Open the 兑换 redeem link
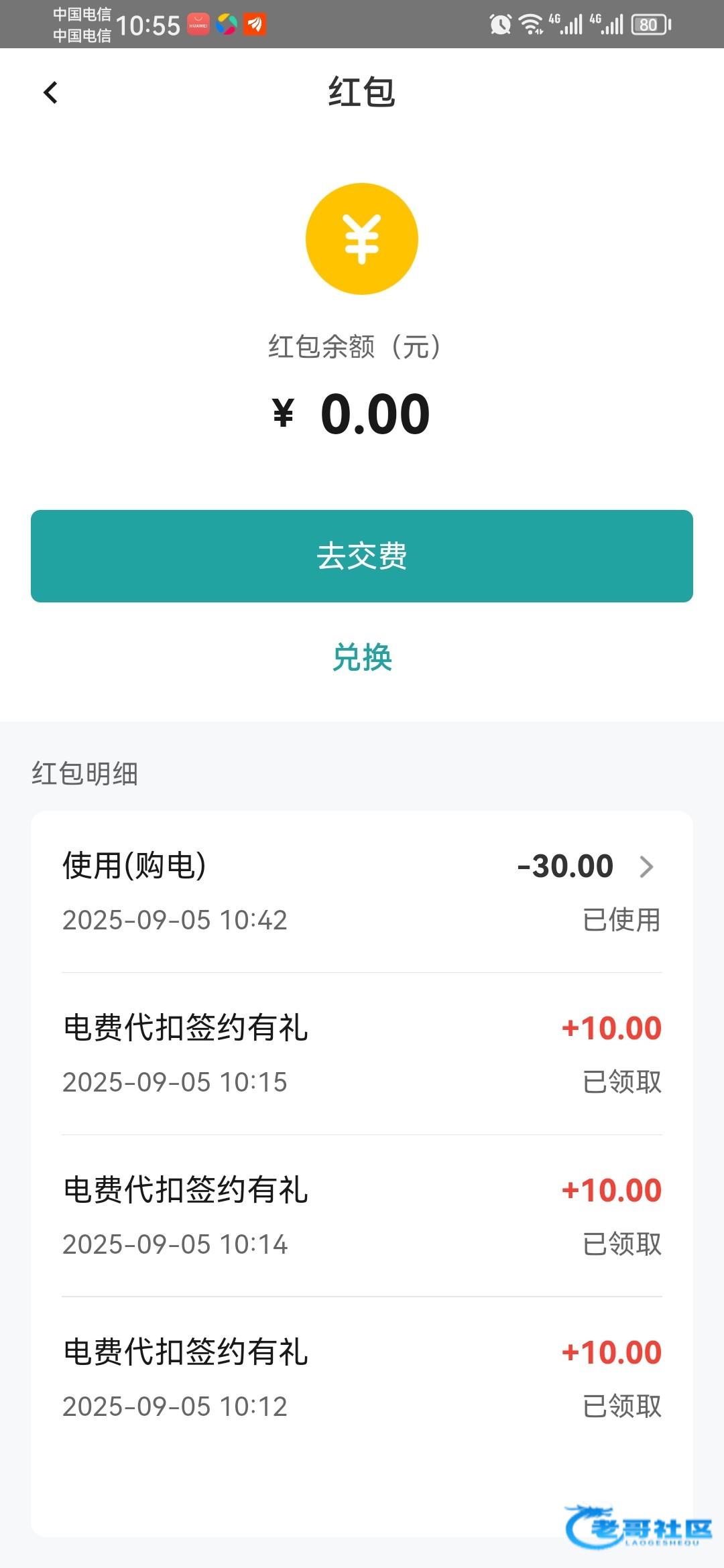724x1568 pixels. pos(362,657)
